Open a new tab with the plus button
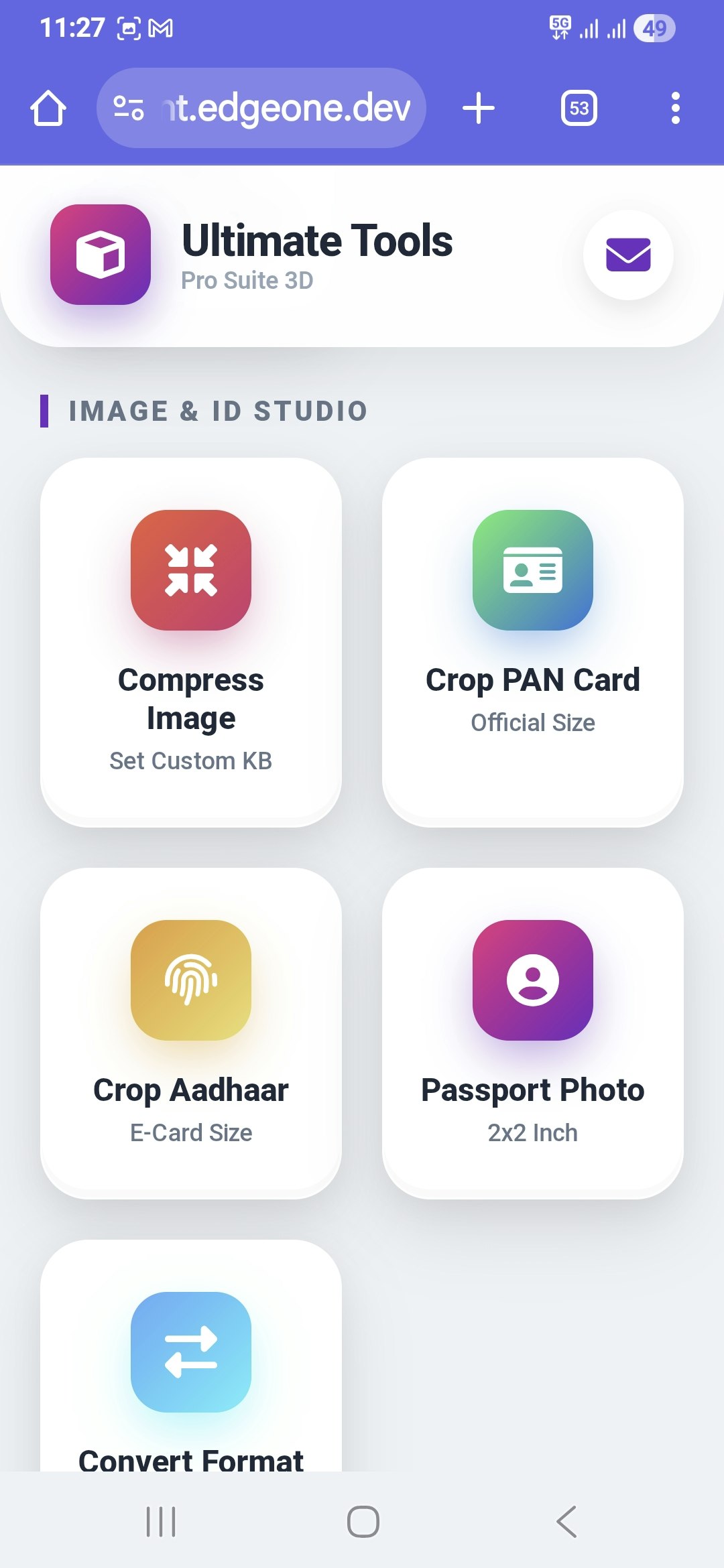 pyautogui.click(x=478, y=107)
